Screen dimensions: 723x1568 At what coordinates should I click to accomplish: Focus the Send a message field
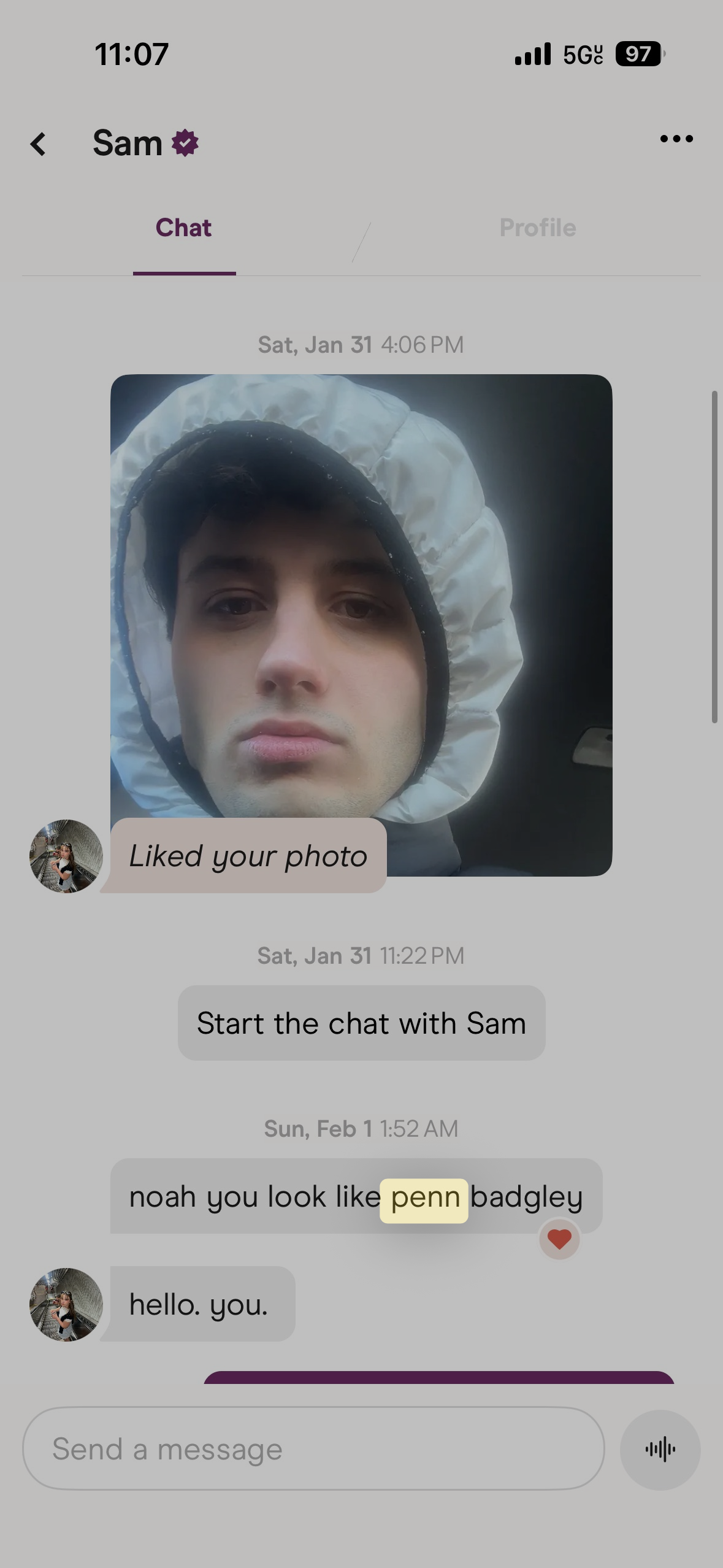[313, 1449]
